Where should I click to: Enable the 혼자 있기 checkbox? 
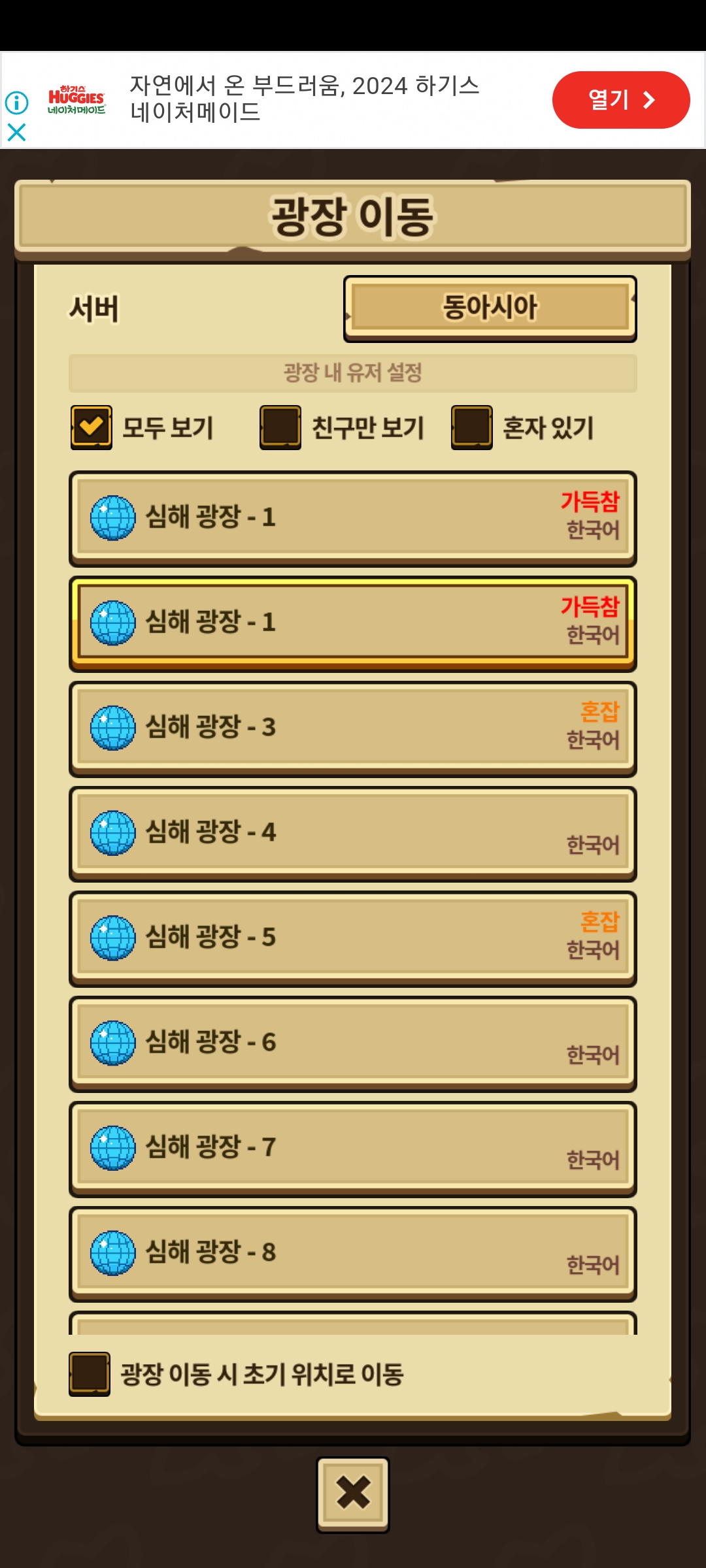point(471,427)
